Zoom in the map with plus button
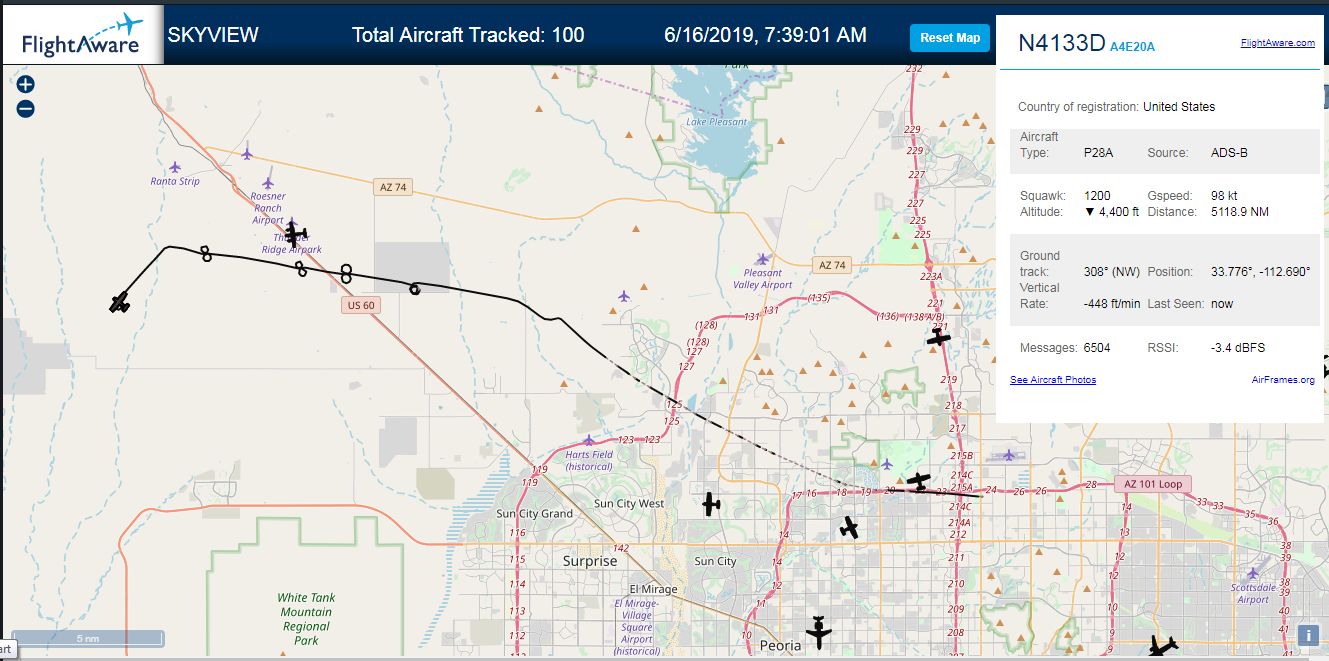The height and width of the screenshot is (661, 1329). click(26, 85)
